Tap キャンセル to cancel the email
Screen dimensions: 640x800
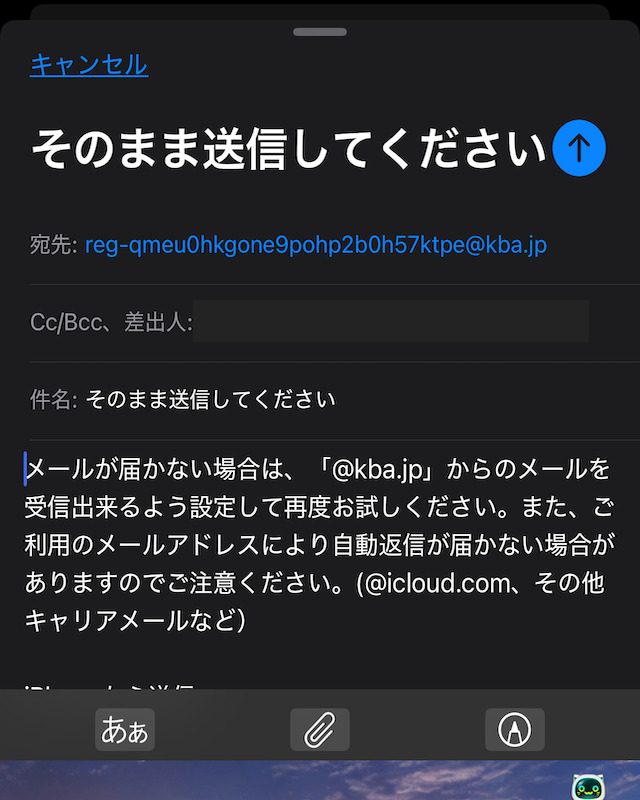(x=89, y=65)
